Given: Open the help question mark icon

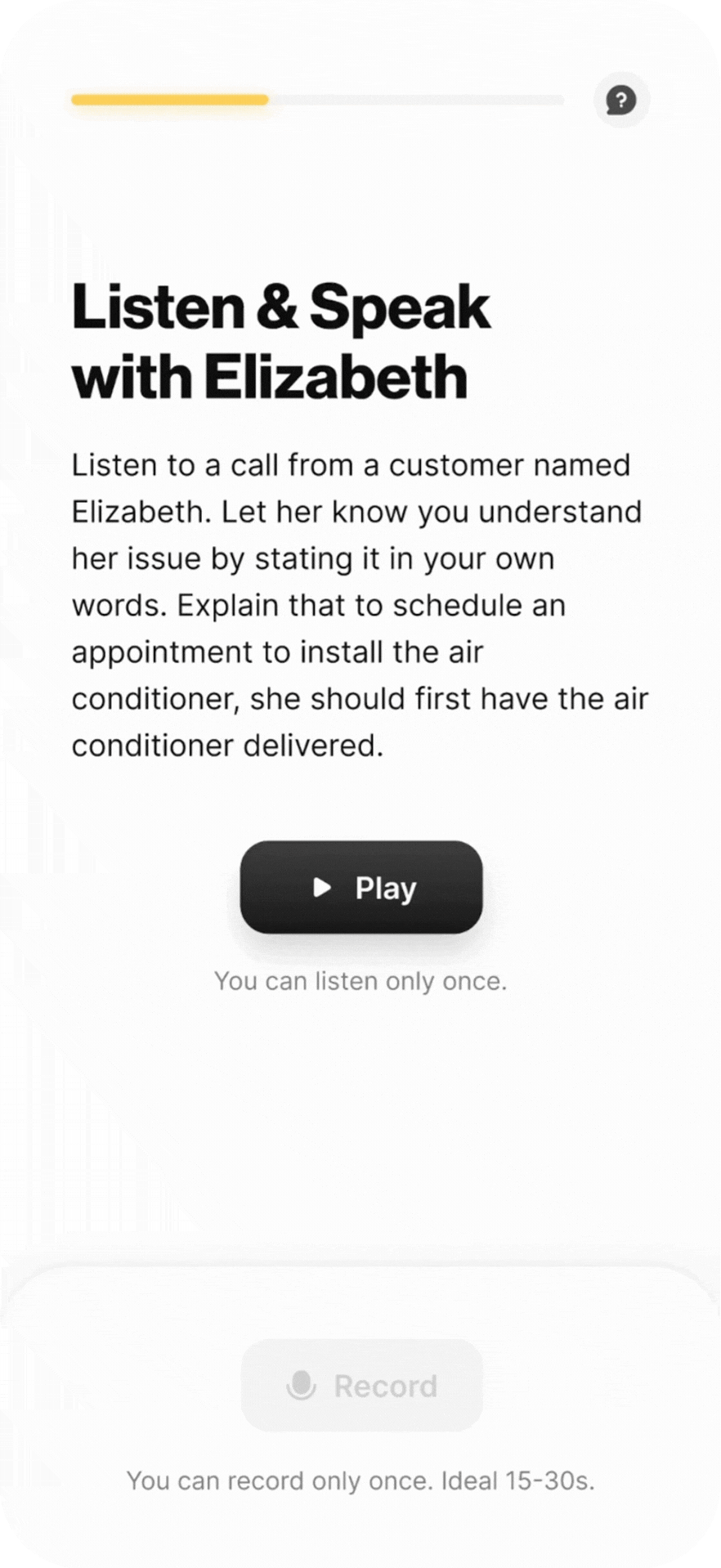Looking at the screenshot, I should click(x=621, y=101).
